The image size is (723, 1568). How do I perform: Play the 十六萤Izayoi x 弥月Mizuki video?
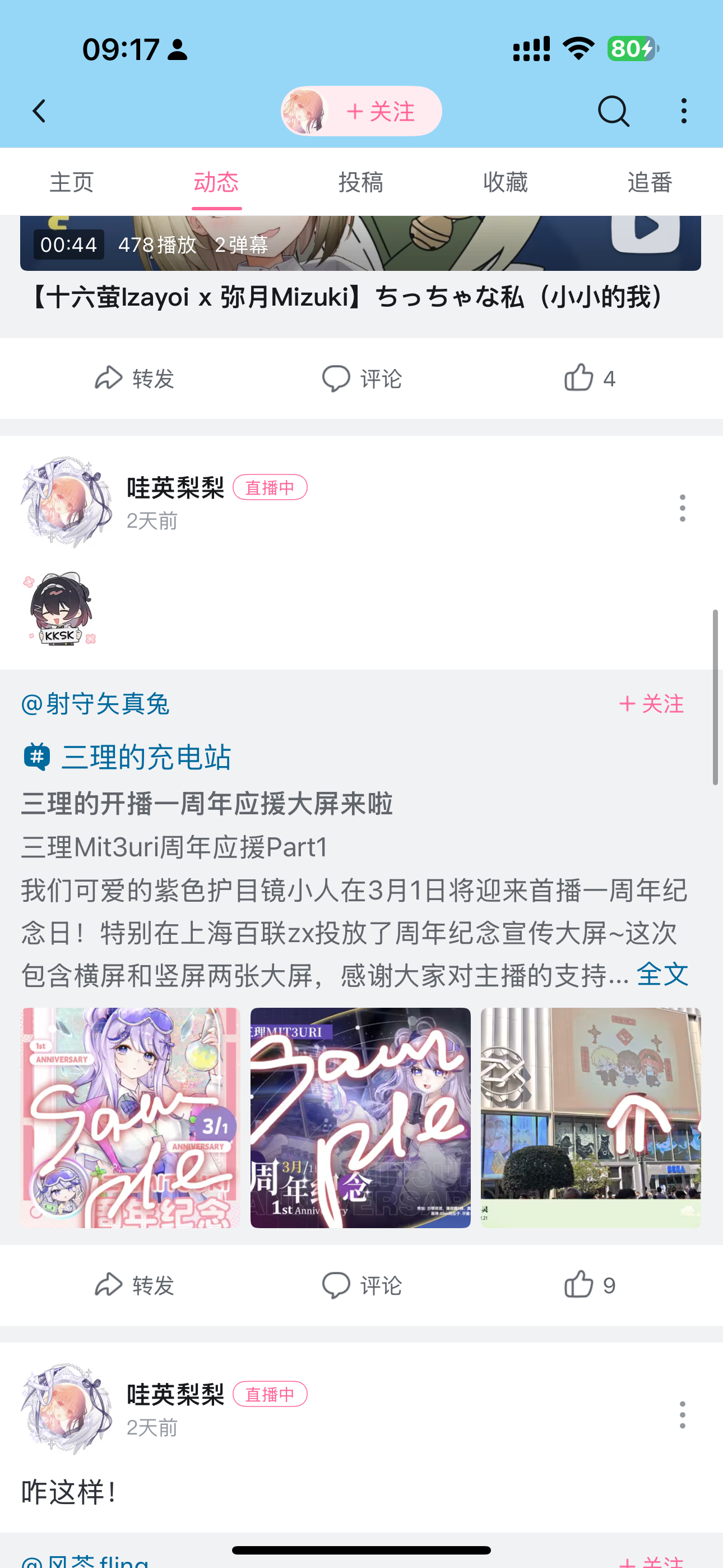click(360, 243)
